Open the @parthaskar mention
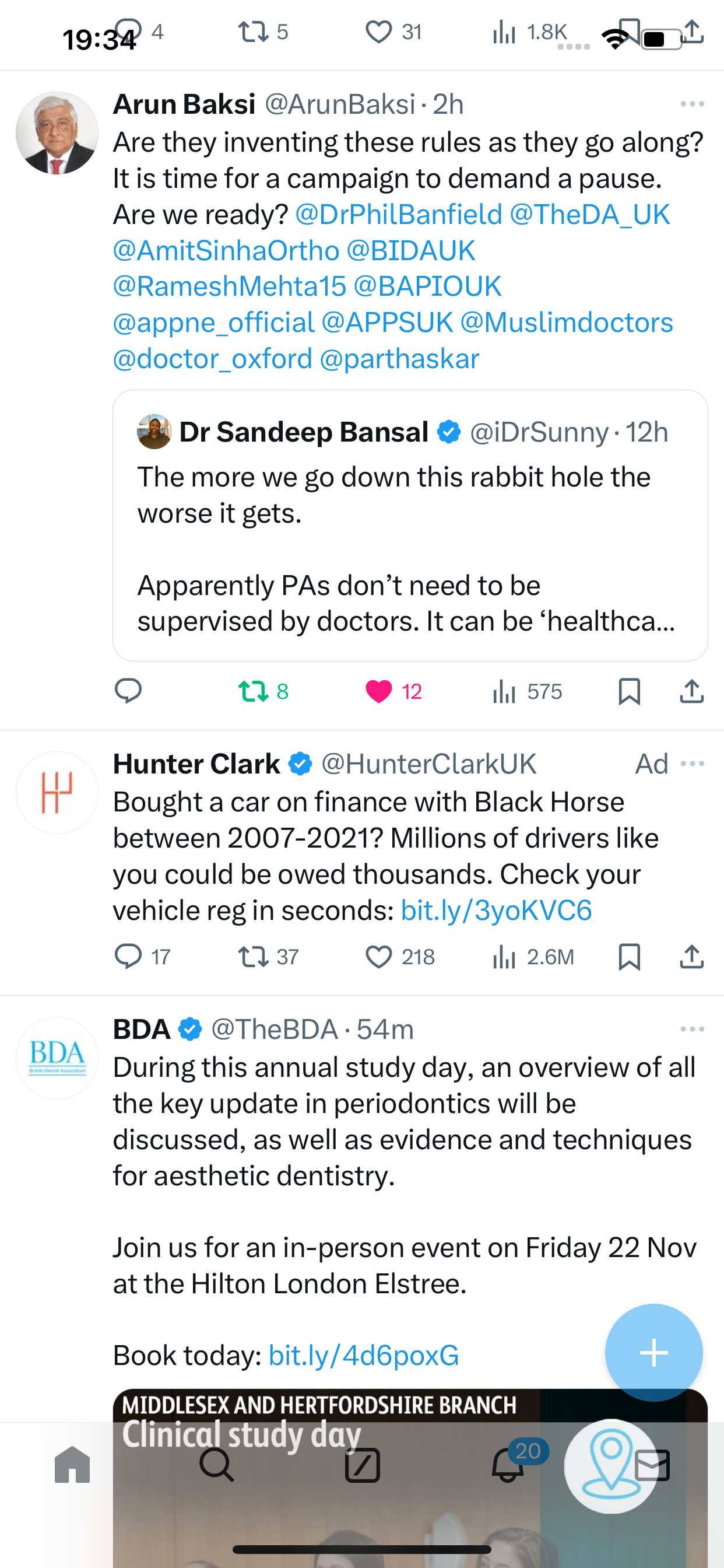Image resolution: width=724 pixels, height=1568 pixels. click(399, 359)
